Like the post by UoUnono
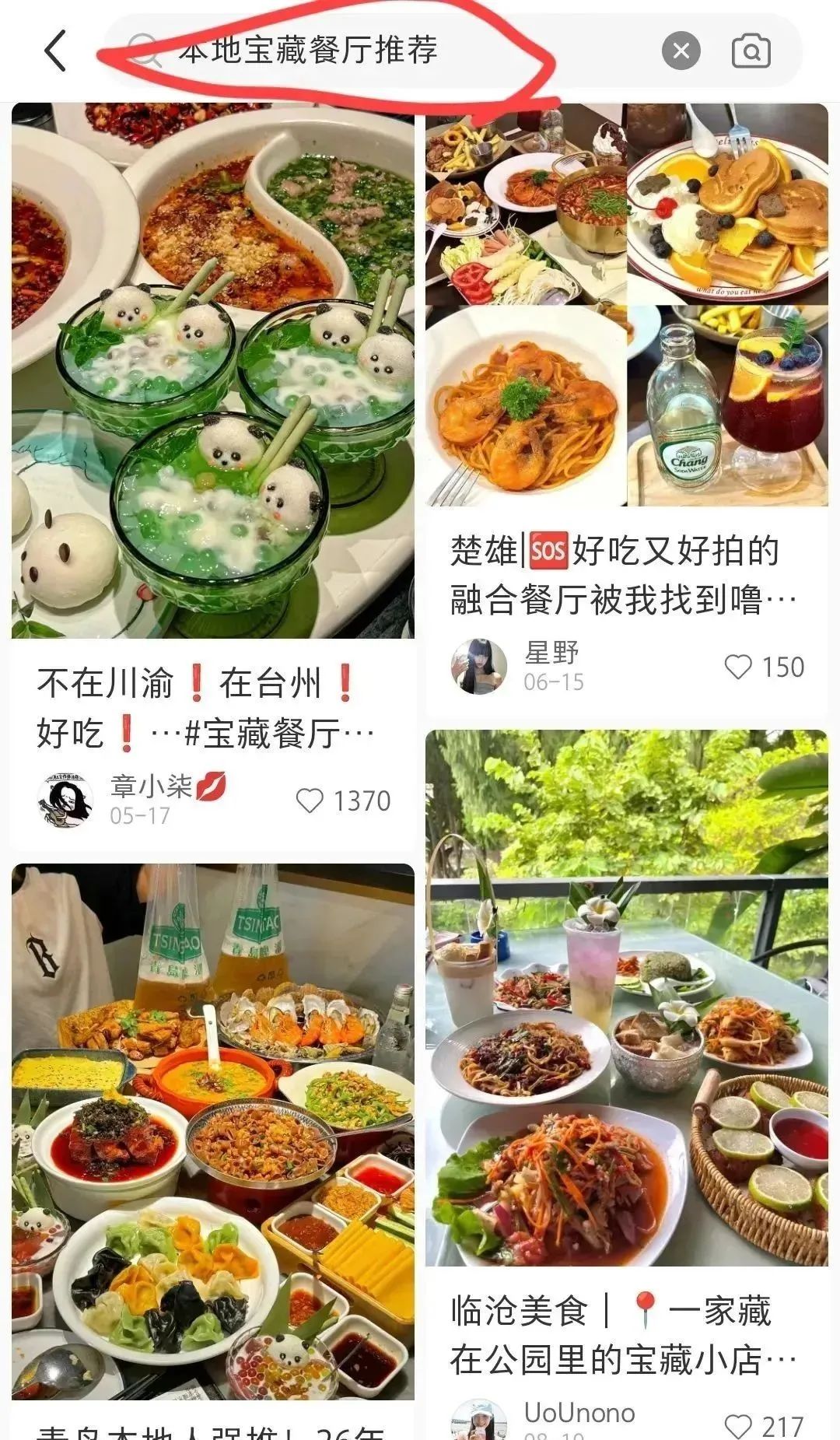The width and height of the screenshot is (840, 1440). click(738, 1426)
